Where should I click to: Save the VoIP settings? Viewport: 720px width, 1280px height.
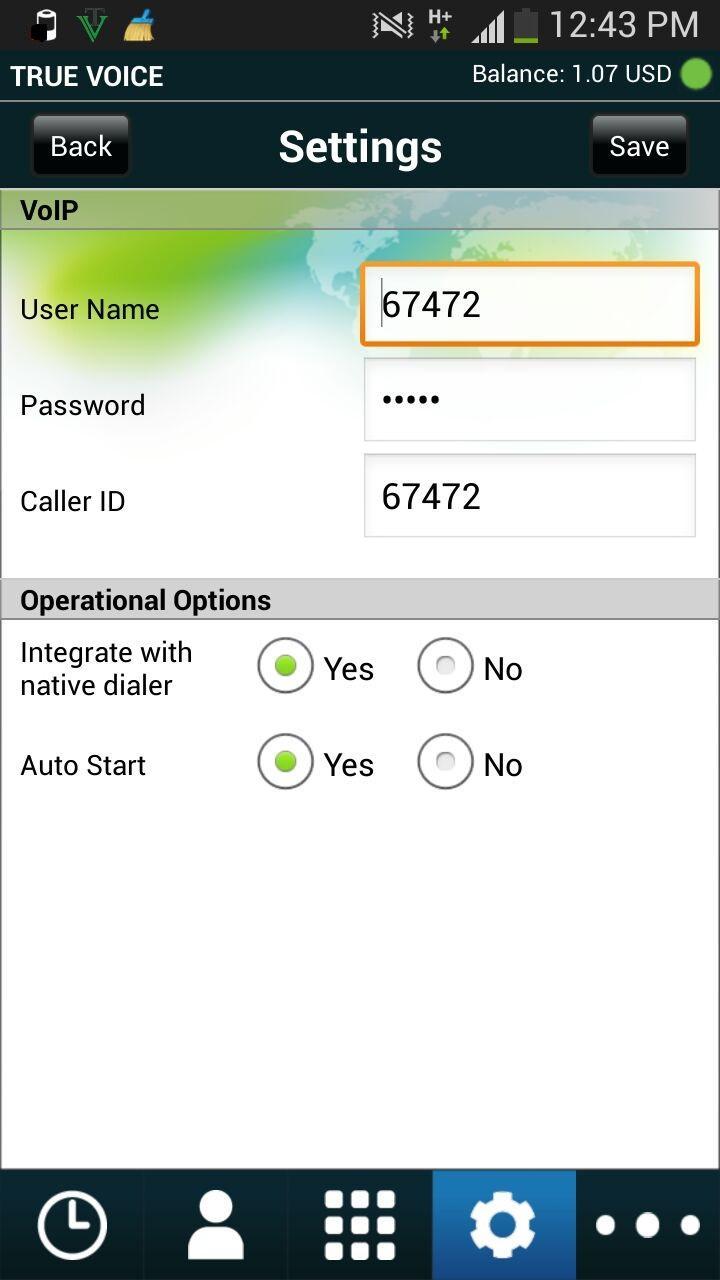point(639,146)
